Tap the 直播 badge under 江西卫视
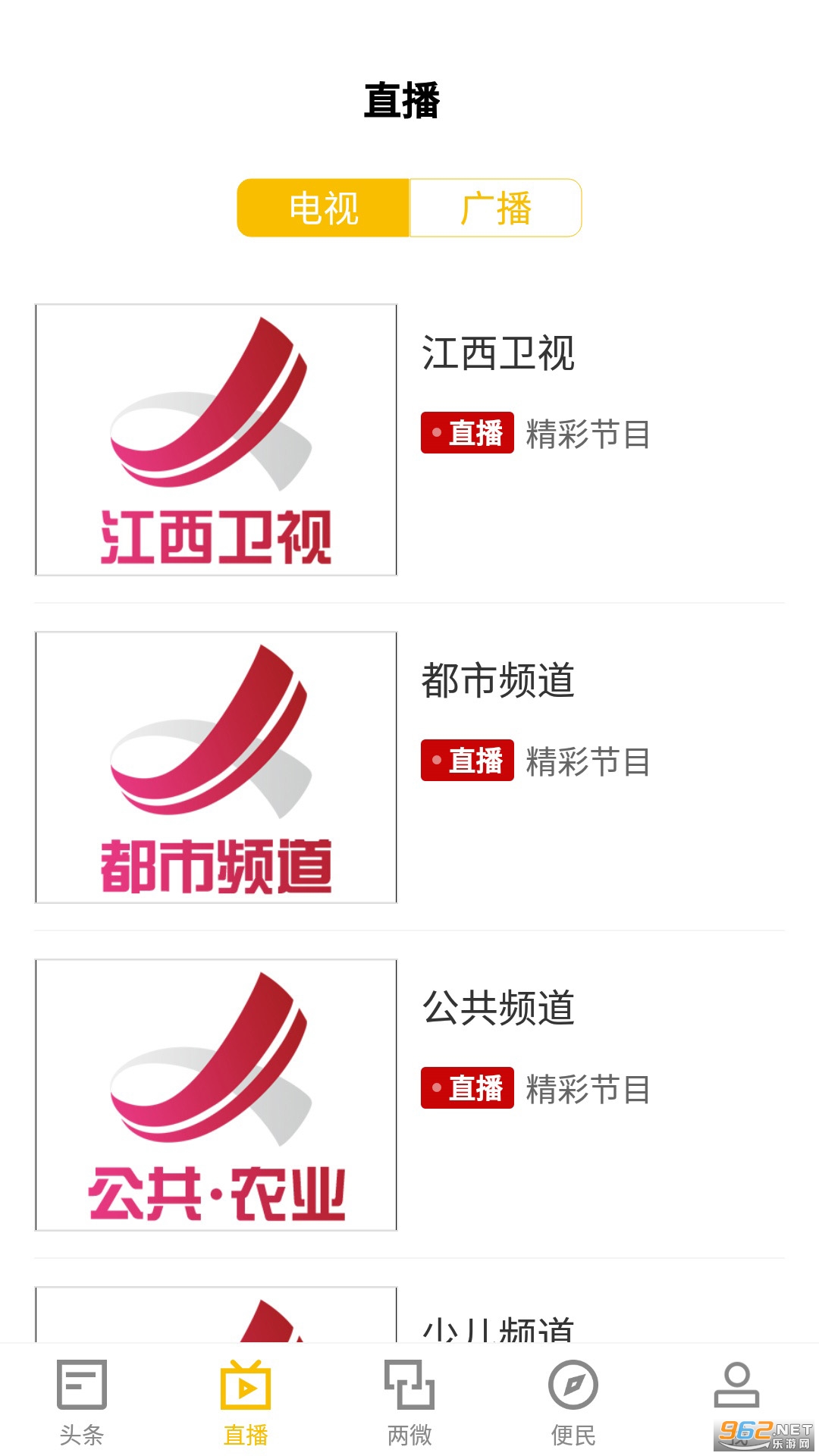Screen dimensions: 819x1456 tap(467, 433)
